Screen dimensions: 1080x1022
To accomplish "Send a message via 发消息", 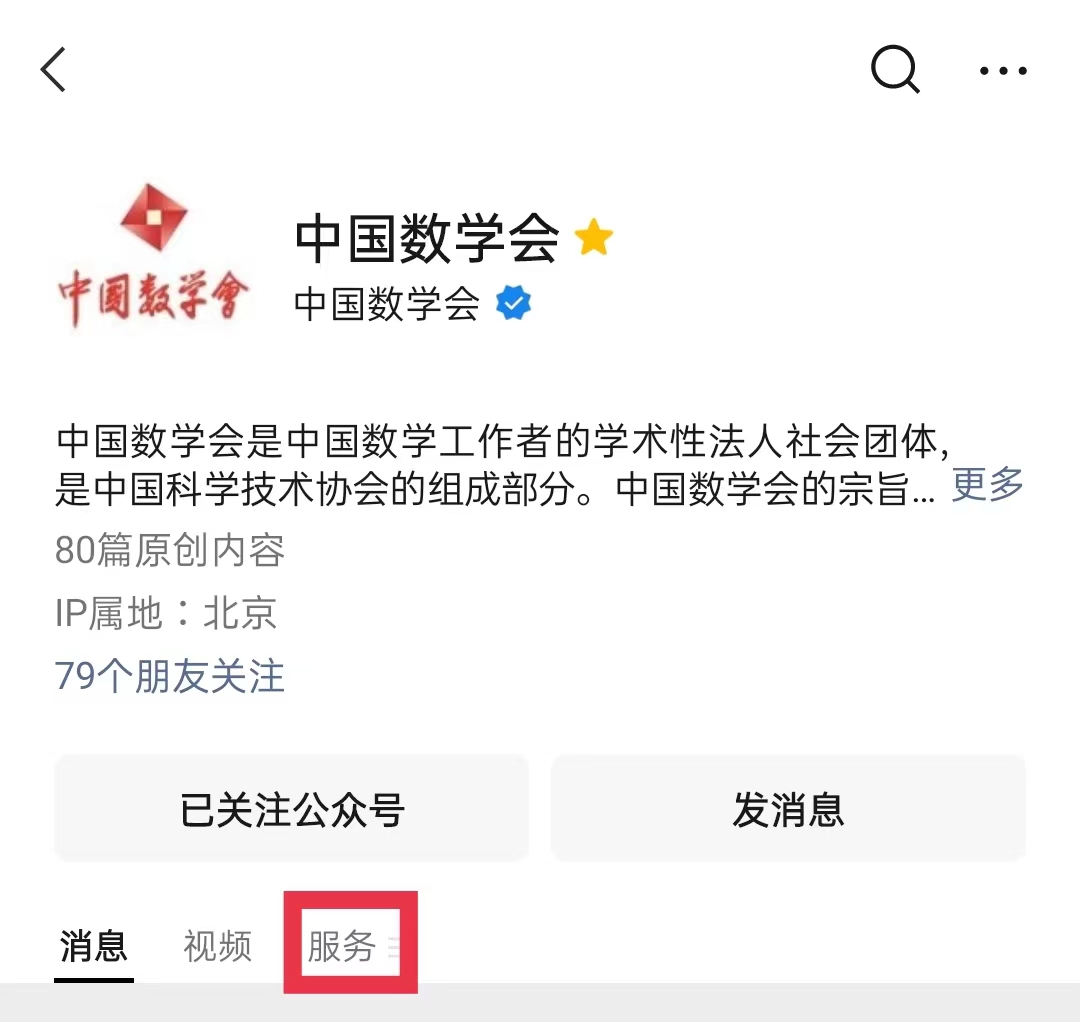I will pos(788,809).
